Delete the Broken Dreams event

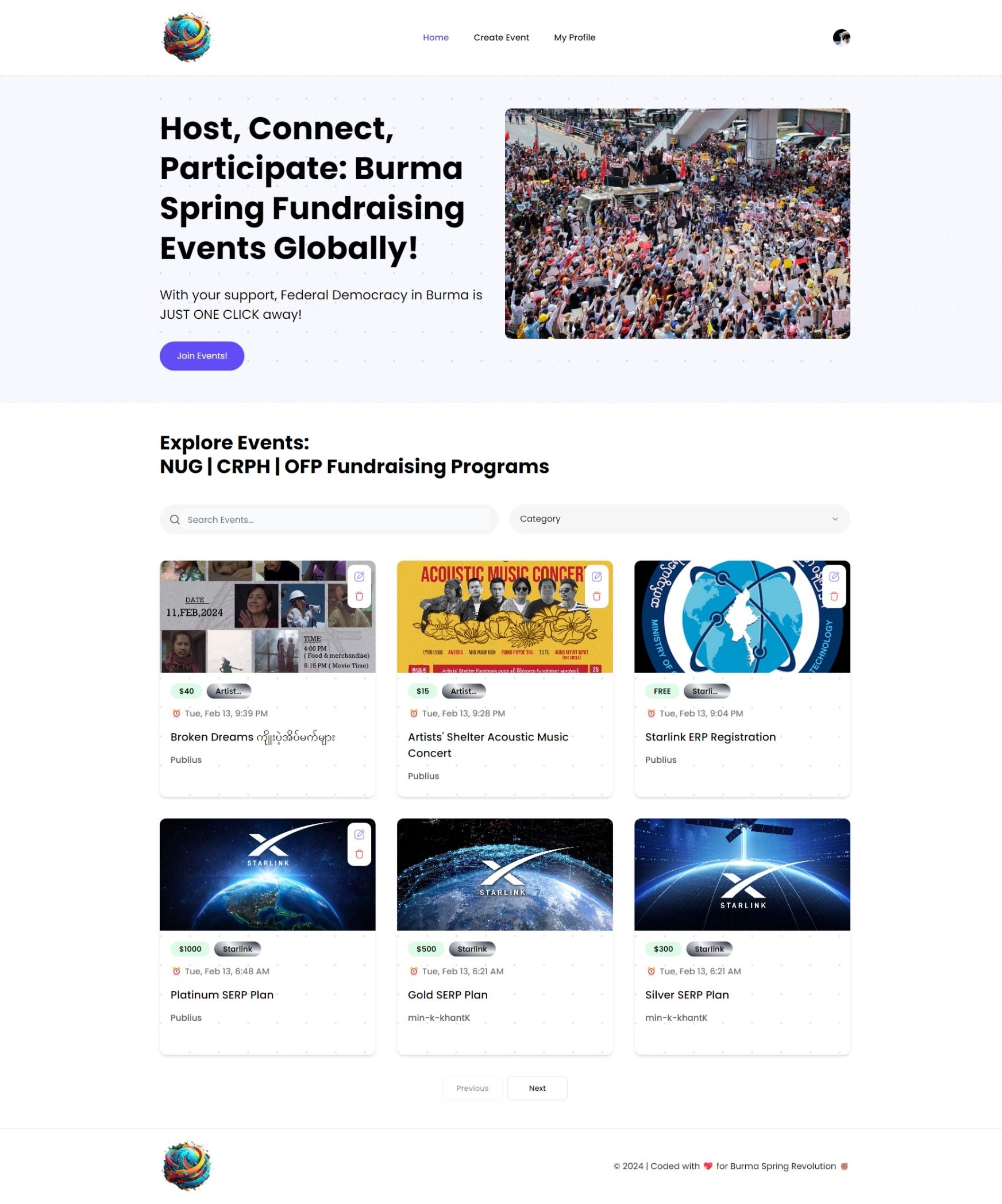[x=359, y=596]
